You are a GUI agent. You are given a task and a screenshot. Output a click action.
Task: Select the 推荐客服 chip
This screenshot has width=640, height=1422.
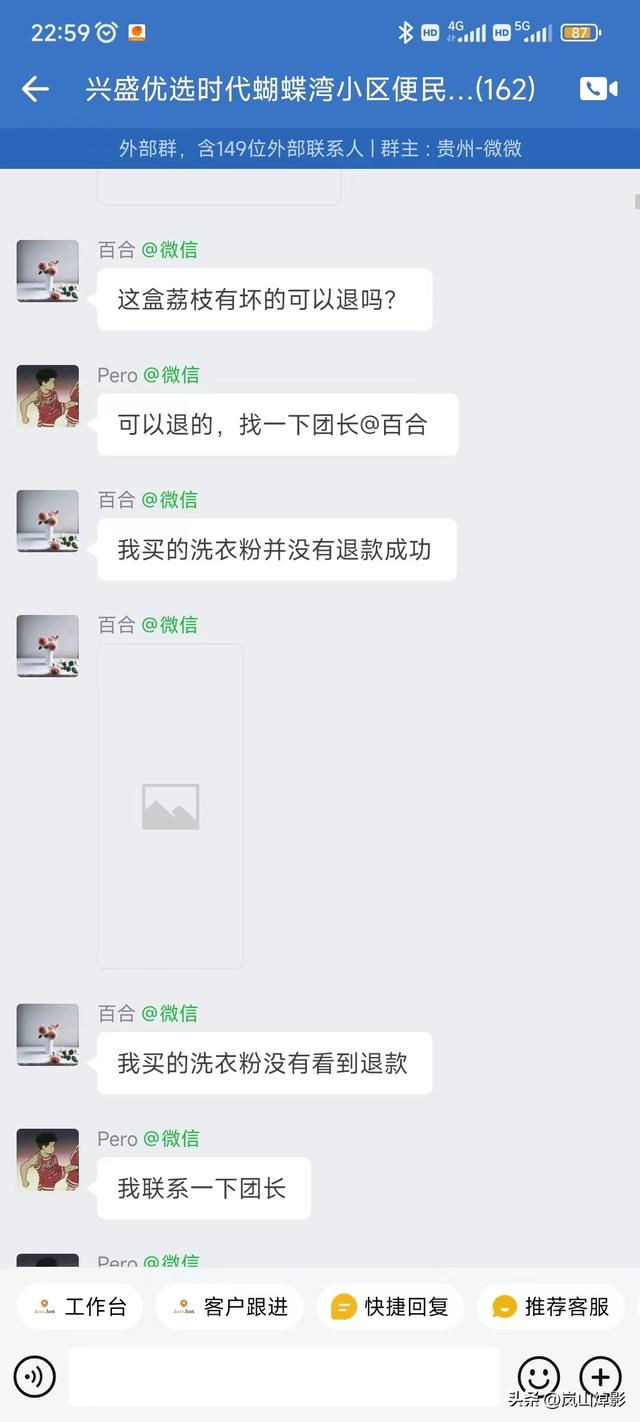click(551, 1307)
